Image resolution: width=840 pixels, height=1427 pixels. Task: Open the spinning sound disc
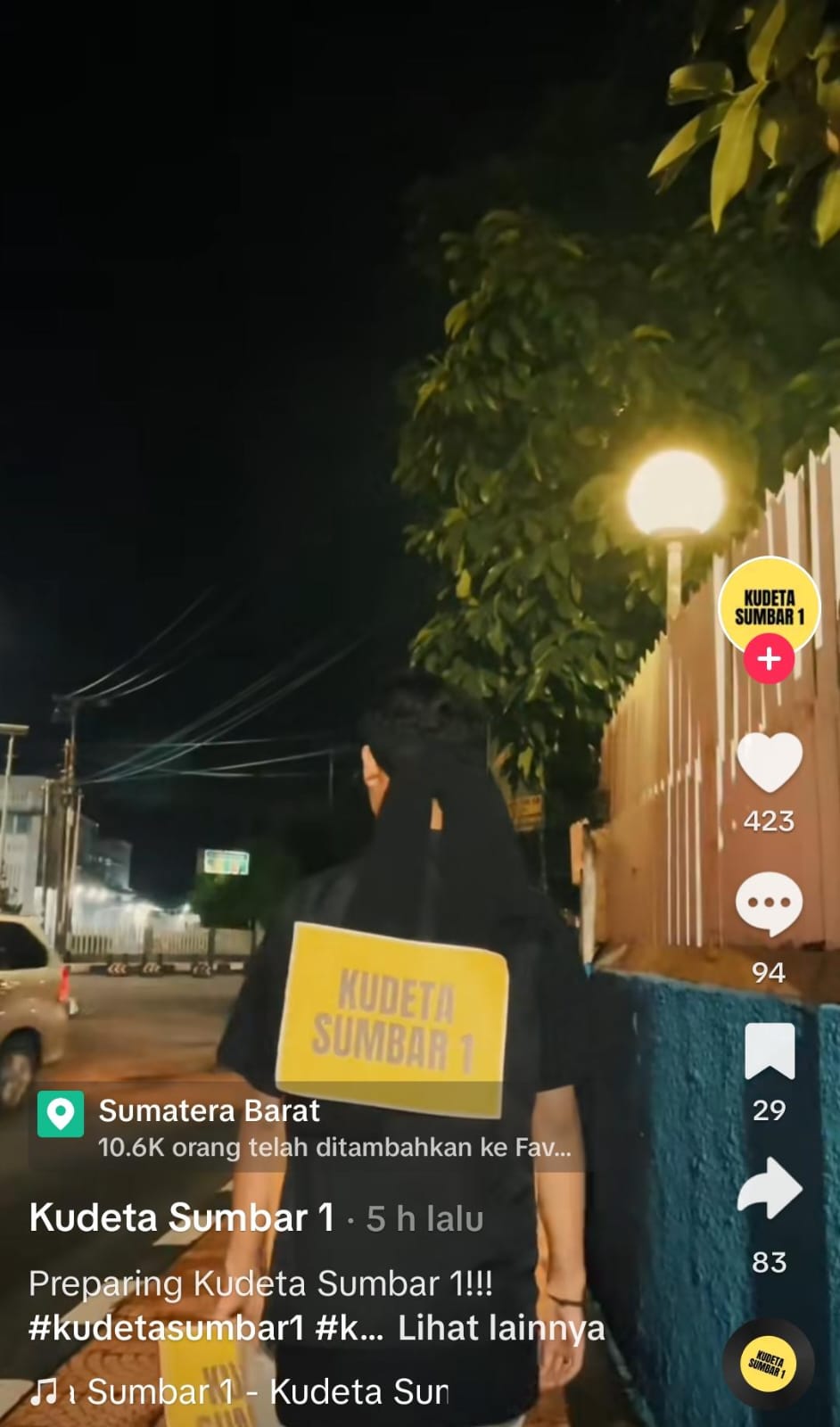click(768, 1362)
